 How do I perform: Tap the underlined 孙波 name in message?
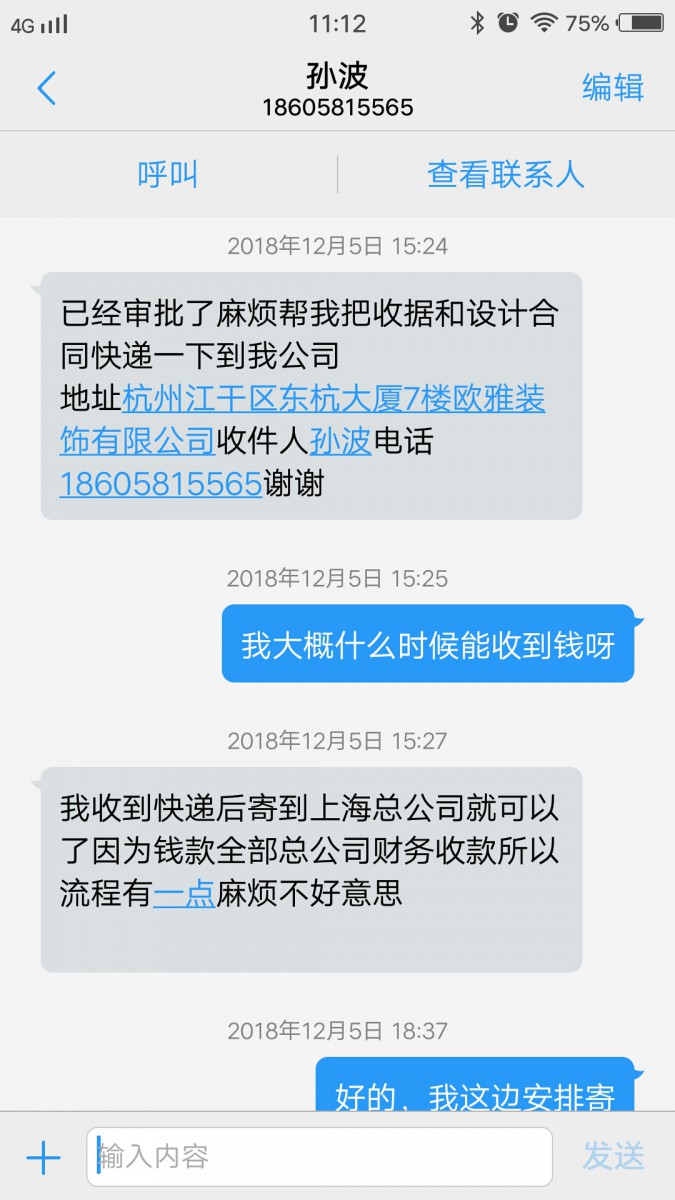[340, 441]
